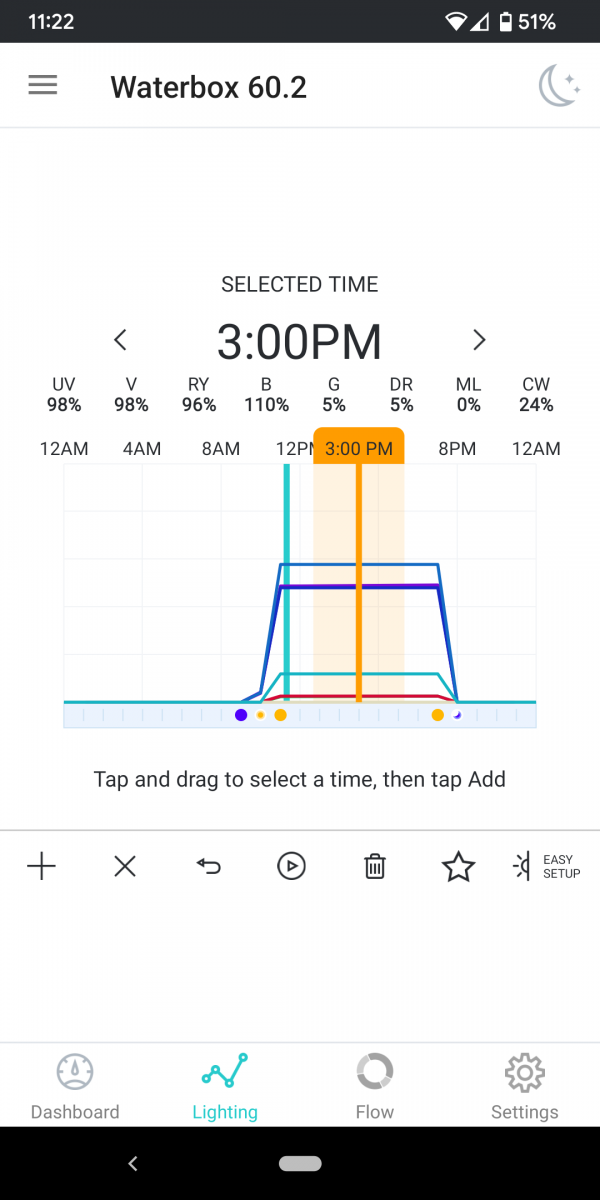Screen dimensions: 600x1200
Task: Tap the system back button
Action: pyautogui.click(x=133, y=1163)
